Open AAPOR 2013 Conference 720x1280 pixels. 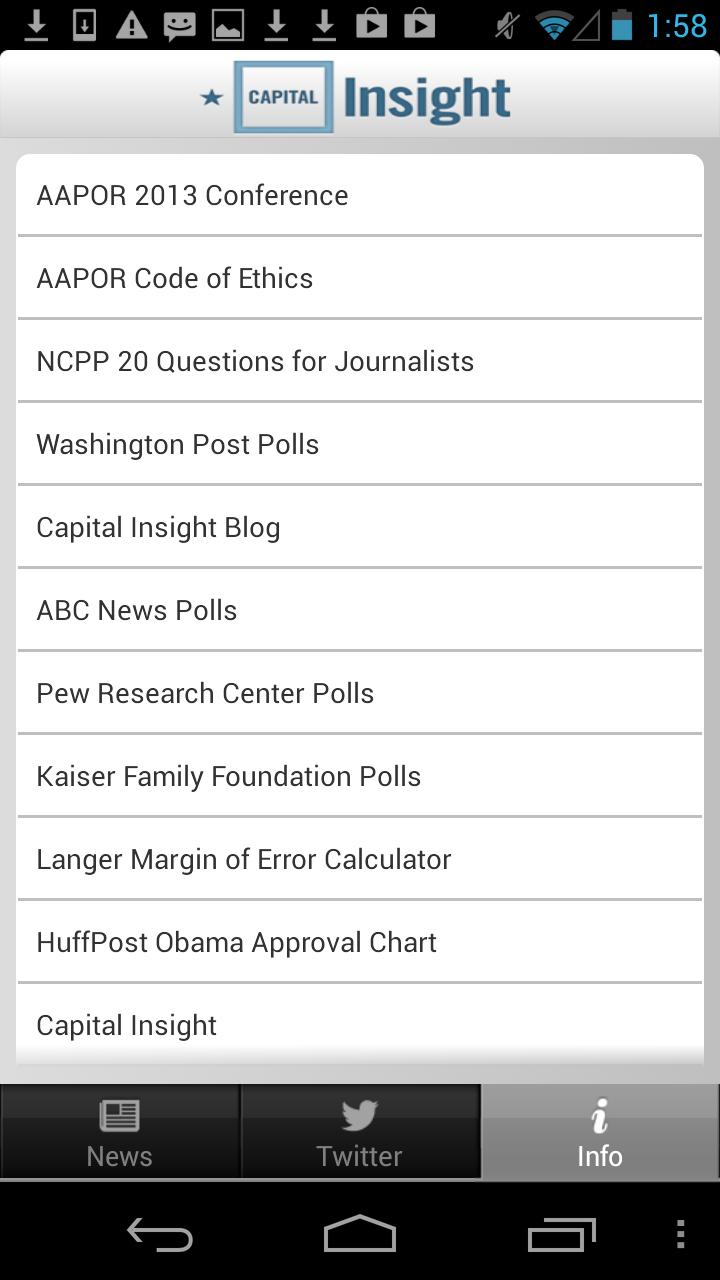360,195
